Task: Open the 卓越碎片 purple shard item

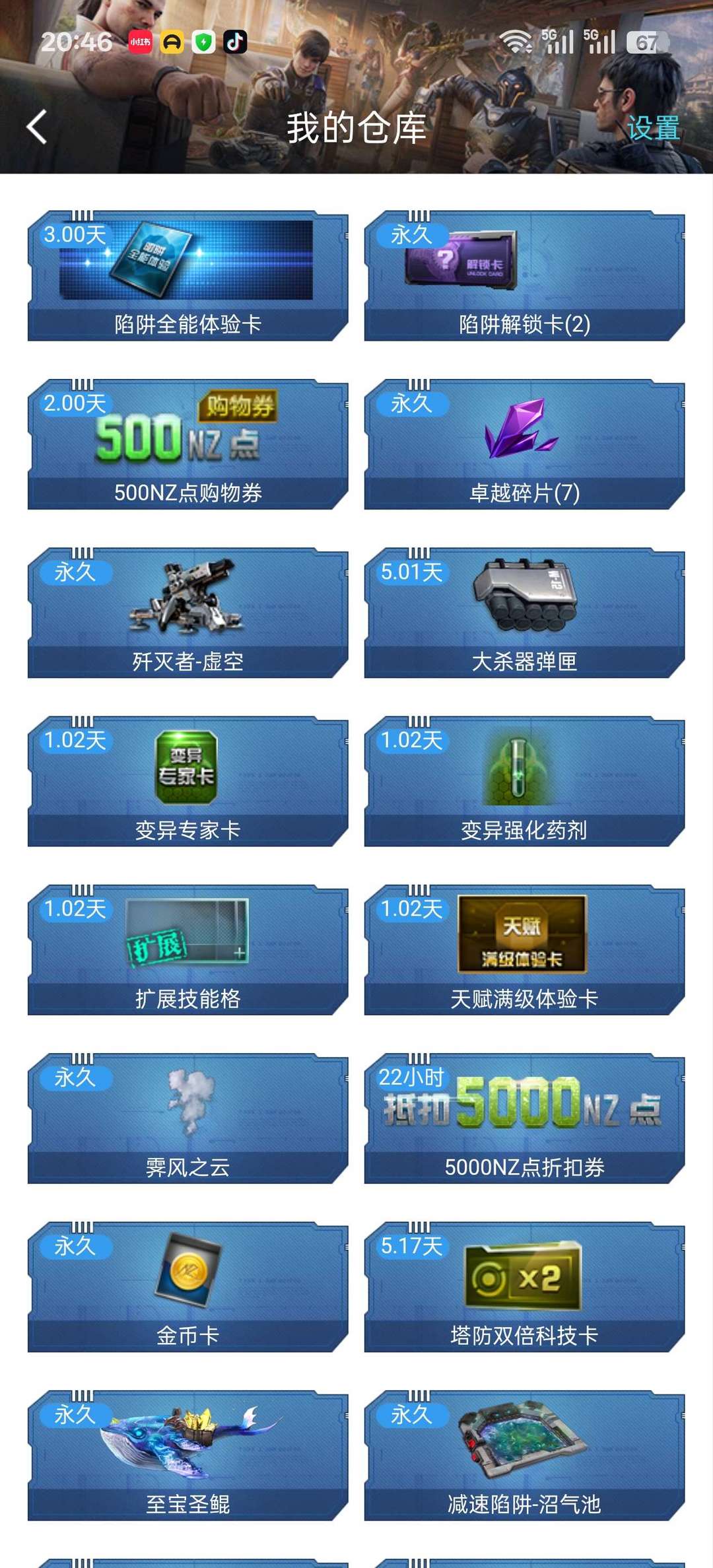Action: pos(525,444)
